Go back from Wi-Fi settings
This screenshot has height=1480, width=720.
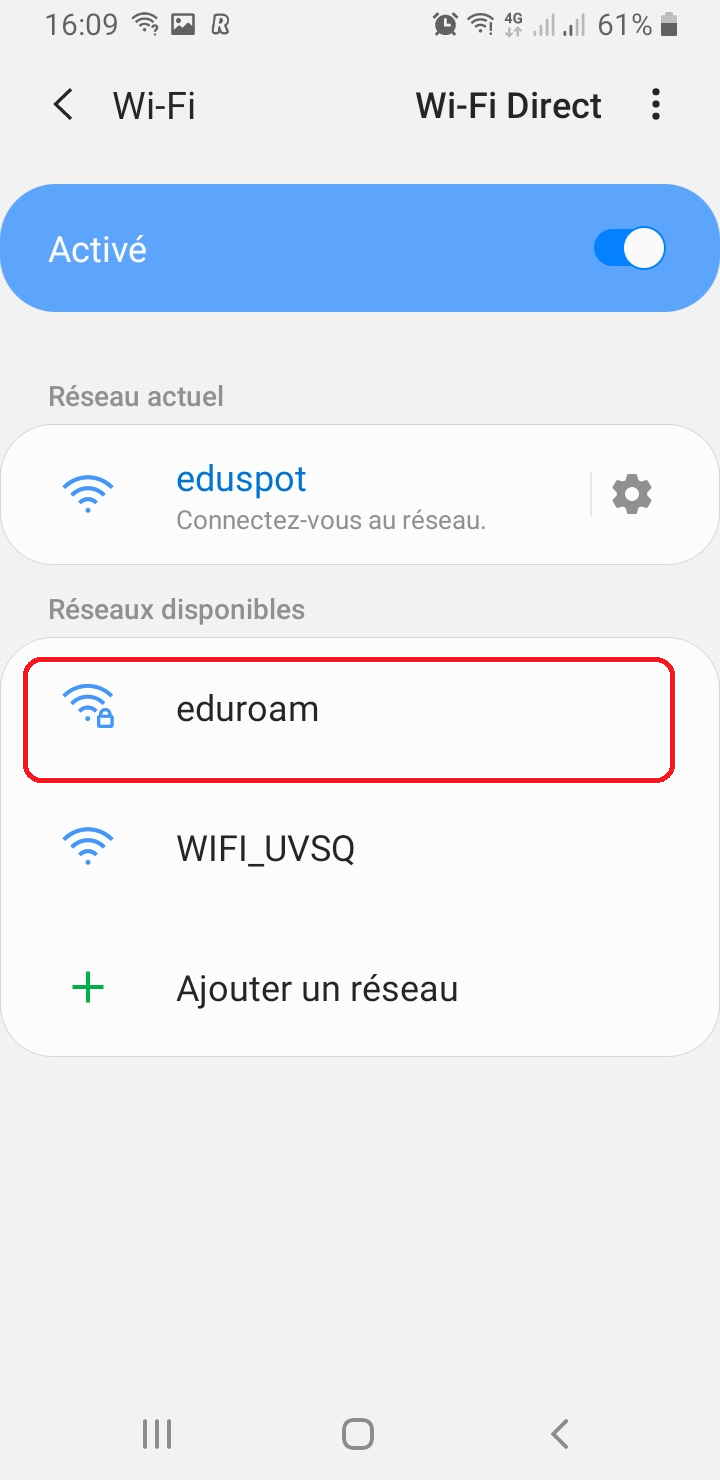pos(63,105)
